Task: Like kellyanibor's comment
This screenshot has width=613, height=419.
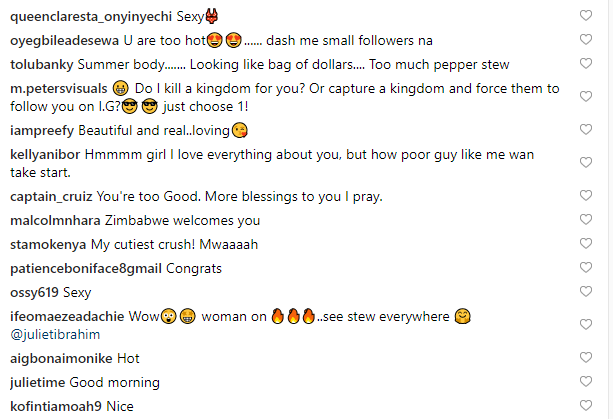Action: point(586,155)
